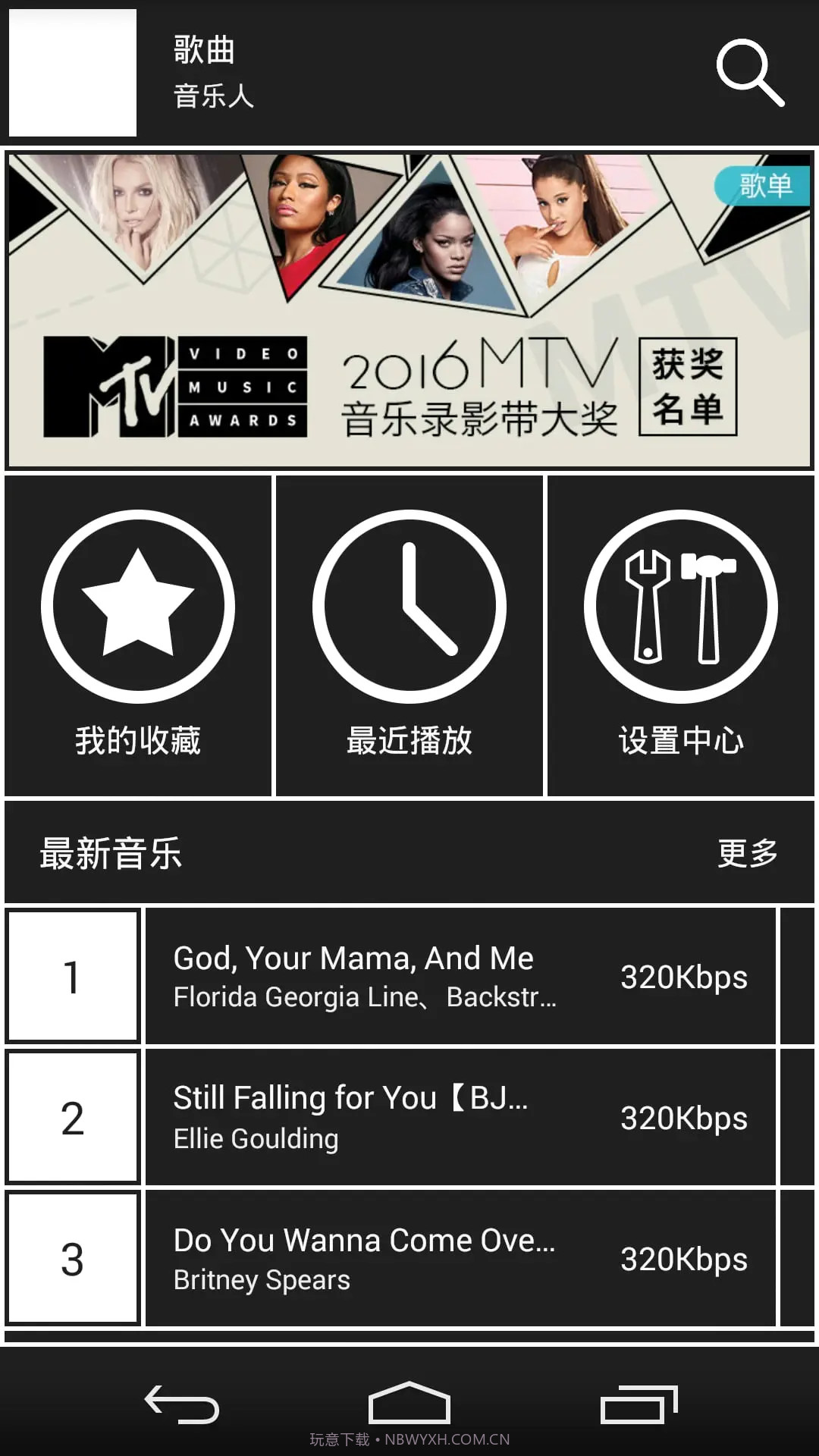Open the recent apps overview
This screenshot has width=819, height=1456.
[x=639, y=1404]
